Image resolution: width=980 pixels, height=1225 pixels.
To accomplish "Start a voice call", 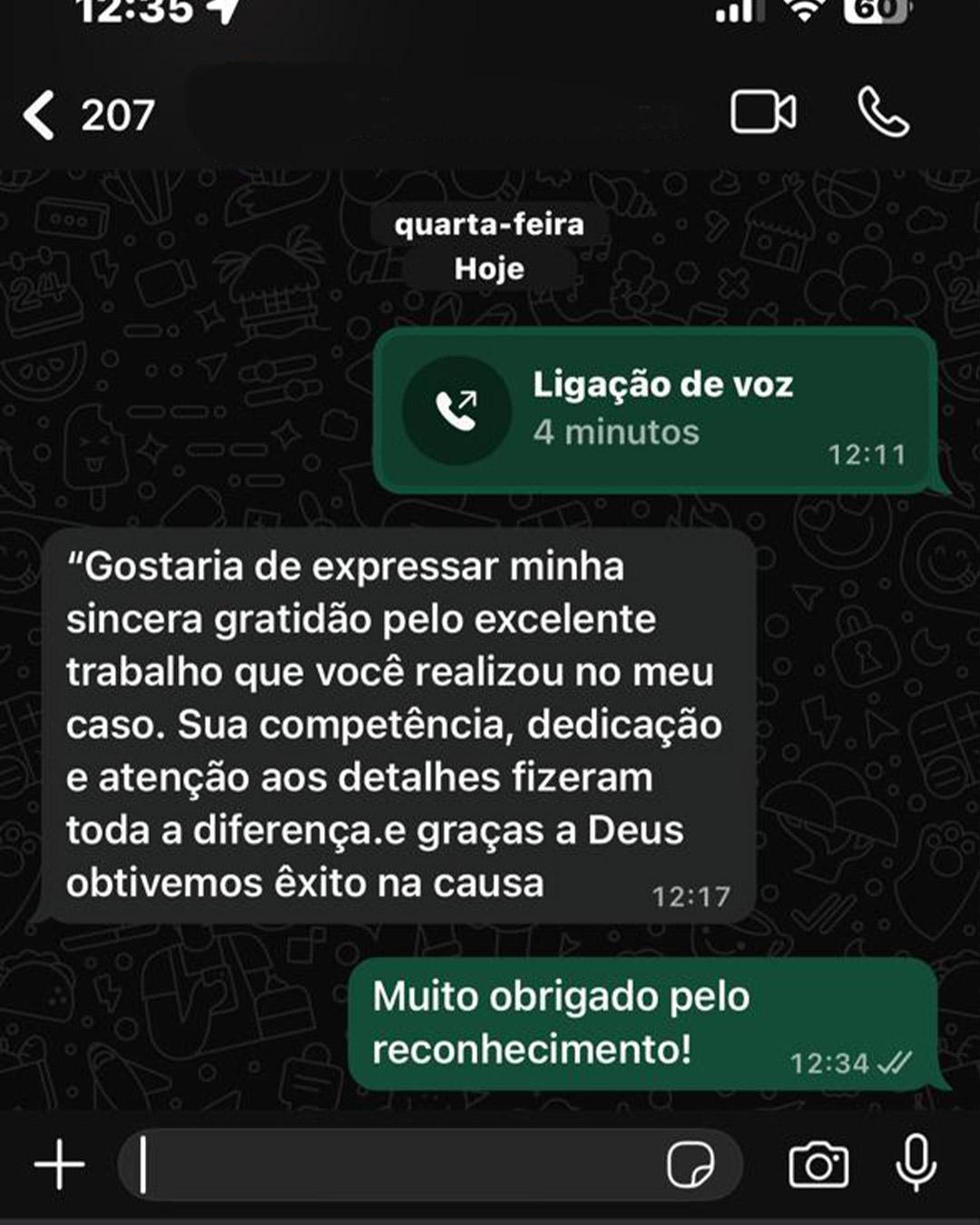I will [883, 113].
